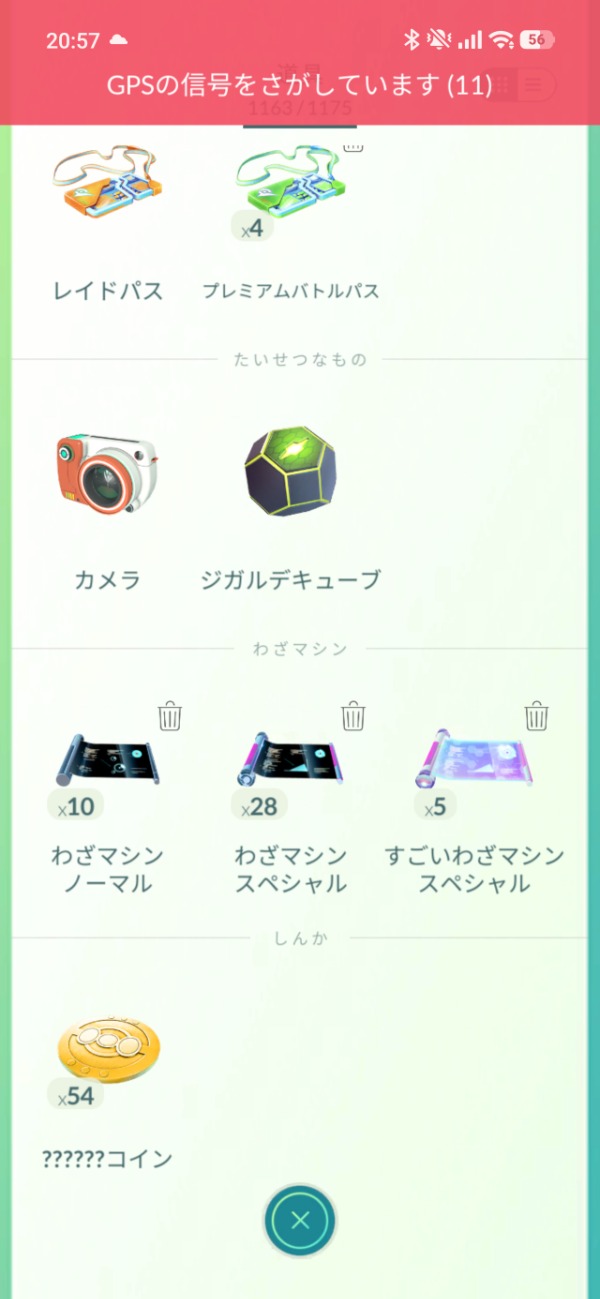
Task: Close the item bag with X button
Action: [300, 1220]
